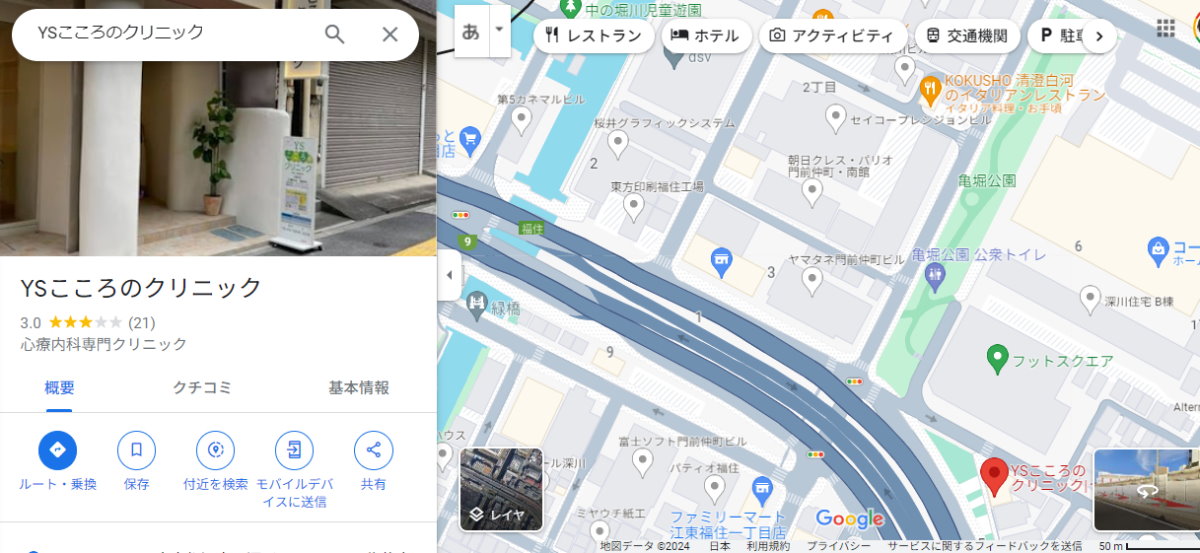The height and width of the screenshot is (553, 1200).
Task: Save this place with 保存
Action: point(136,451)
